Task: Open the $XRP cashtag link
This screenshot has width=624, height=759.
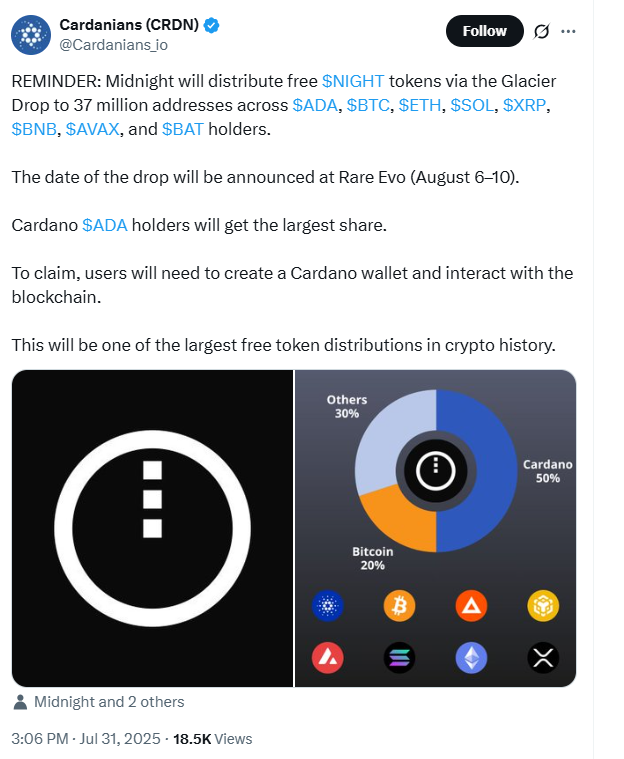Action: pos(527,105)
